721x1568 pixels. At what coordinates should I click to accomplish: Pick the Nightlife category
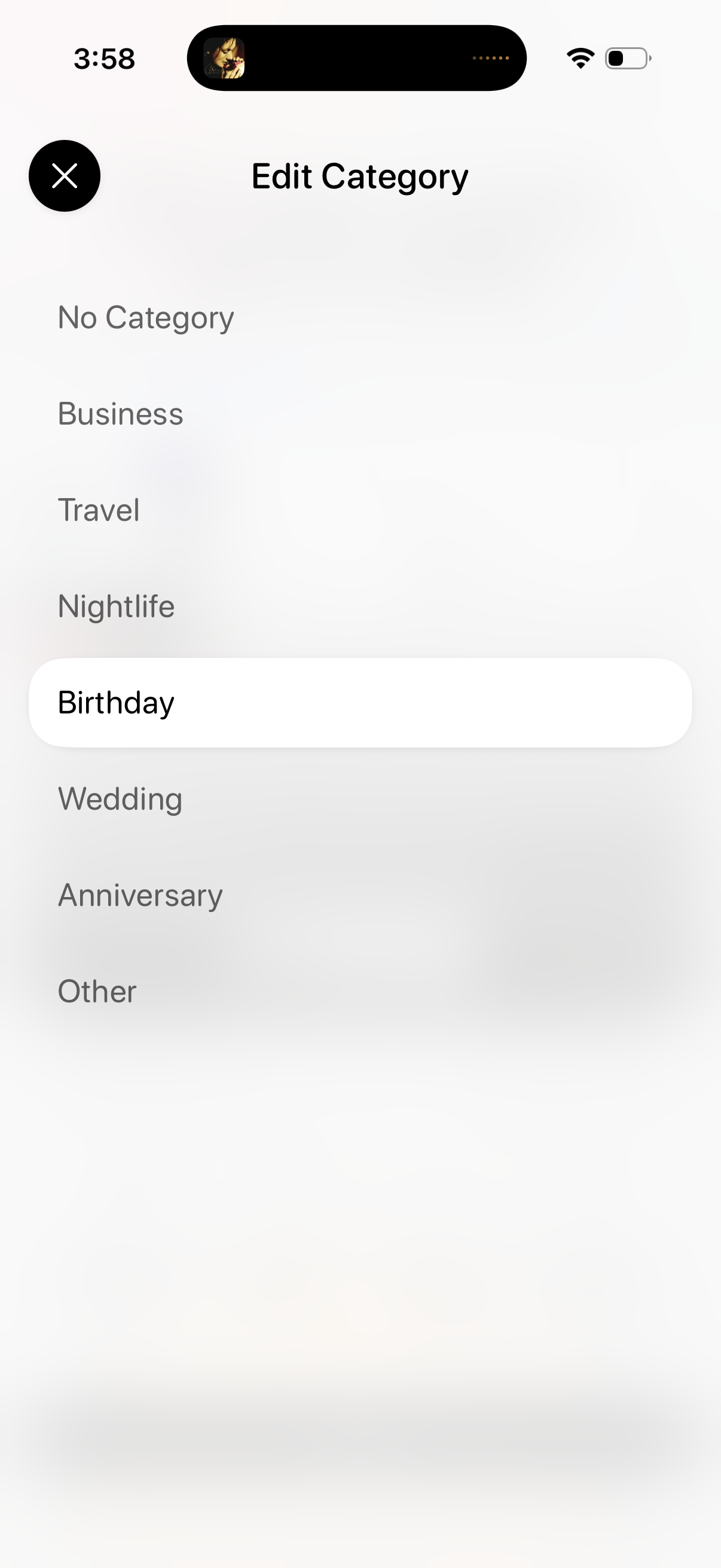tap(116, 606)
